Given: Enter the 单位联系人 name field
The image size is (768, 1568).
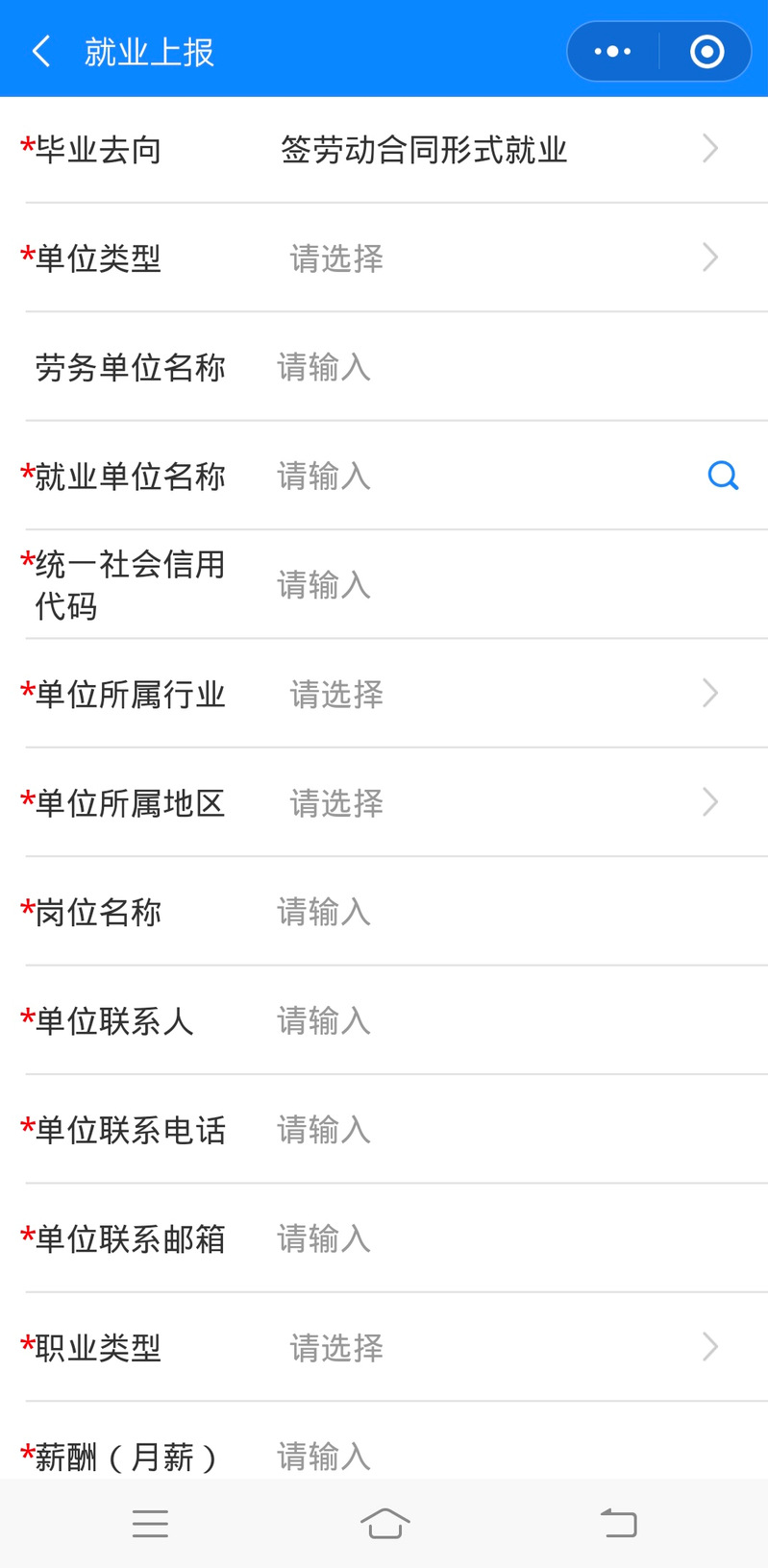Looking at the screenshot, I should click(x=509, y=1020).
